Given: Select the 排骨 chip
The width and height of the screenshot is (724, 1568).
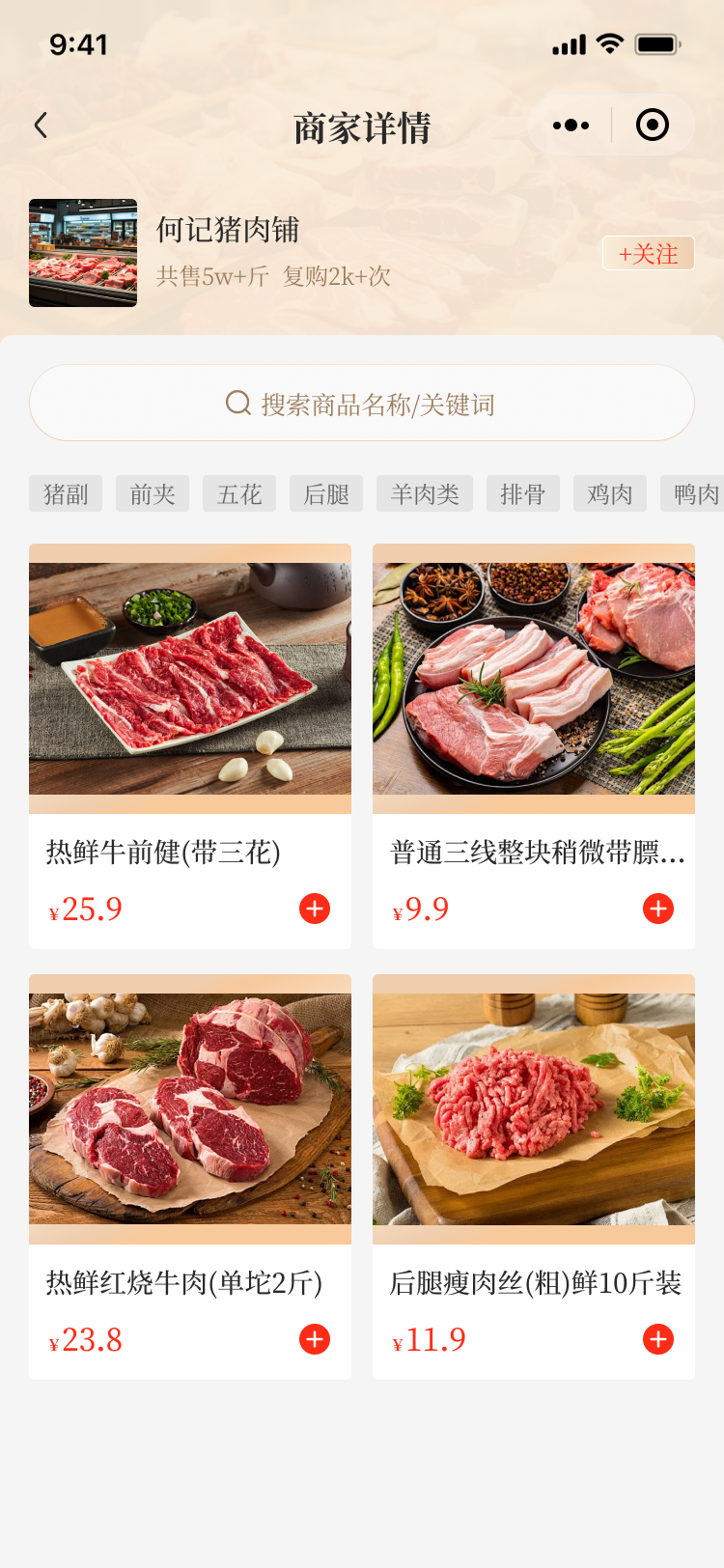Looking at the screenshot, I should click(x=523, y=494).
